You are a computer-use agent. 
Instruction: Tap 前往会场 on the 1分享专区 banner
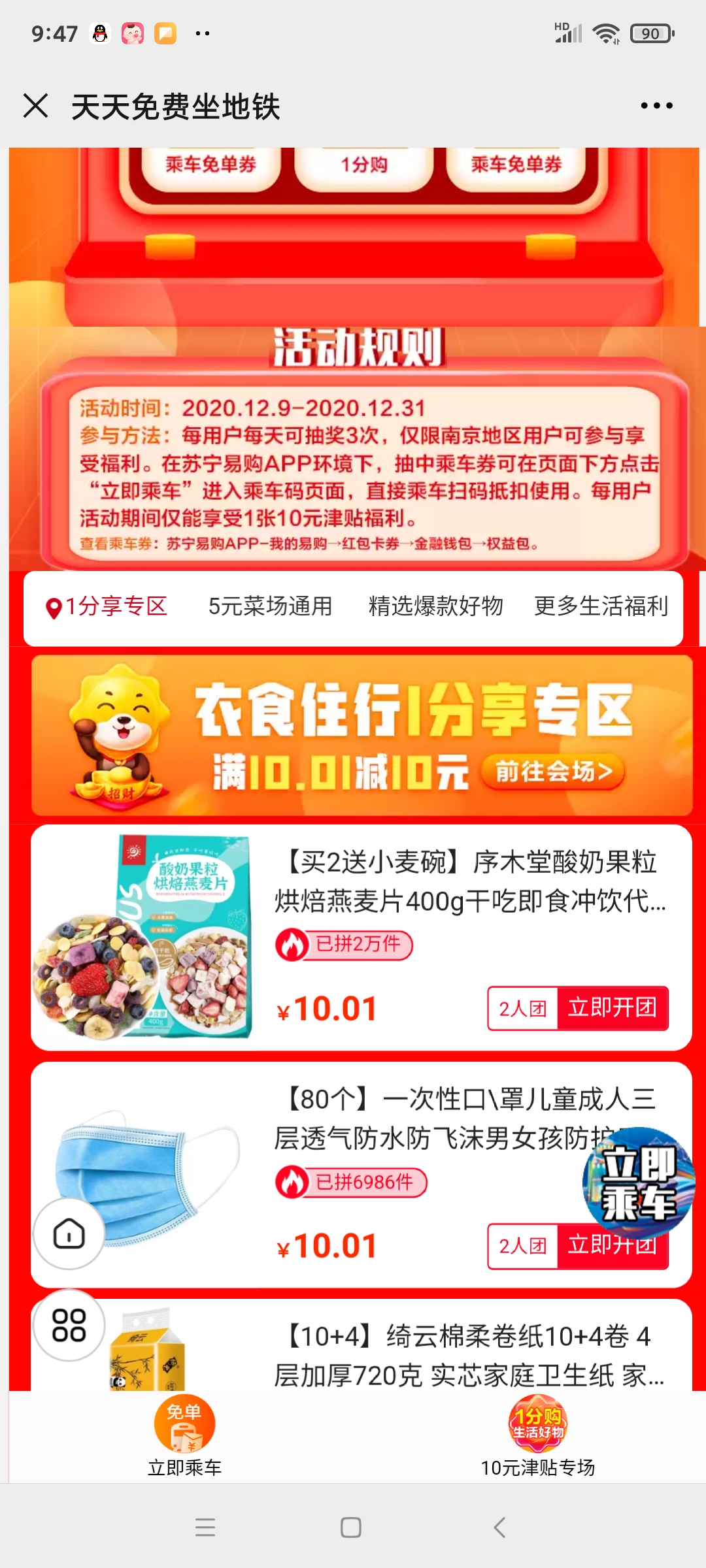click(x=553, y=772)
